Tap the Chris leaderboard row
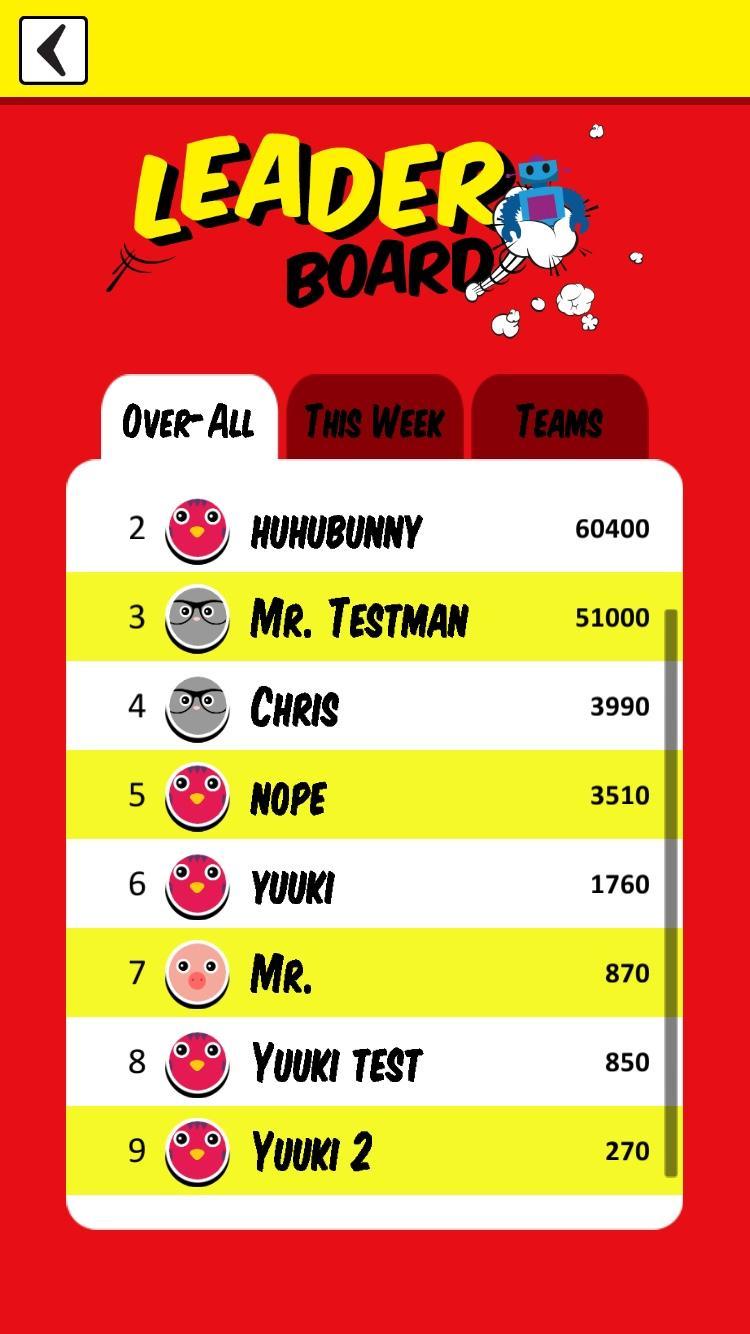 374,706
